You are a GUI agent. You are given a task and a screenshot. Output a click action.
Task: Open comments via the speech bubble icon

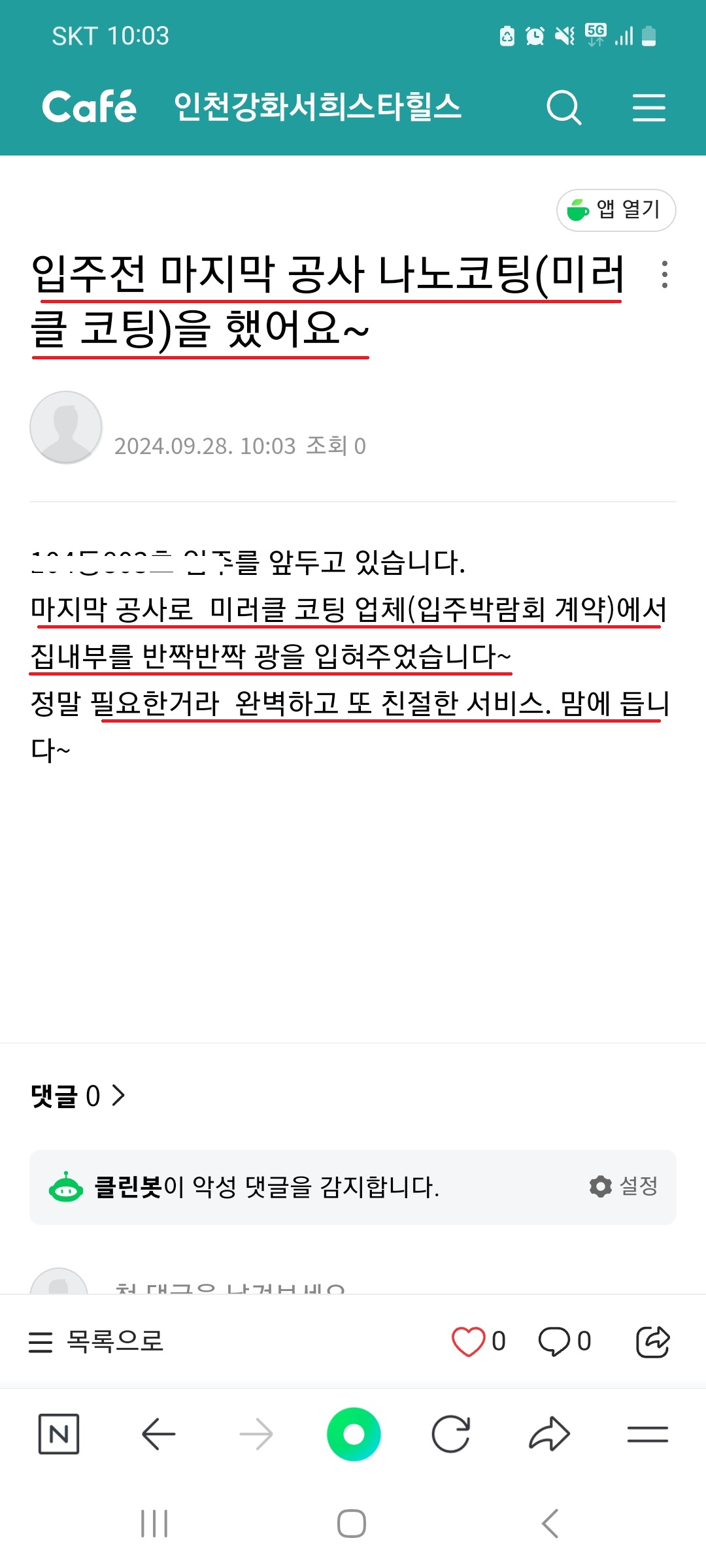(x=554, y=1341)
